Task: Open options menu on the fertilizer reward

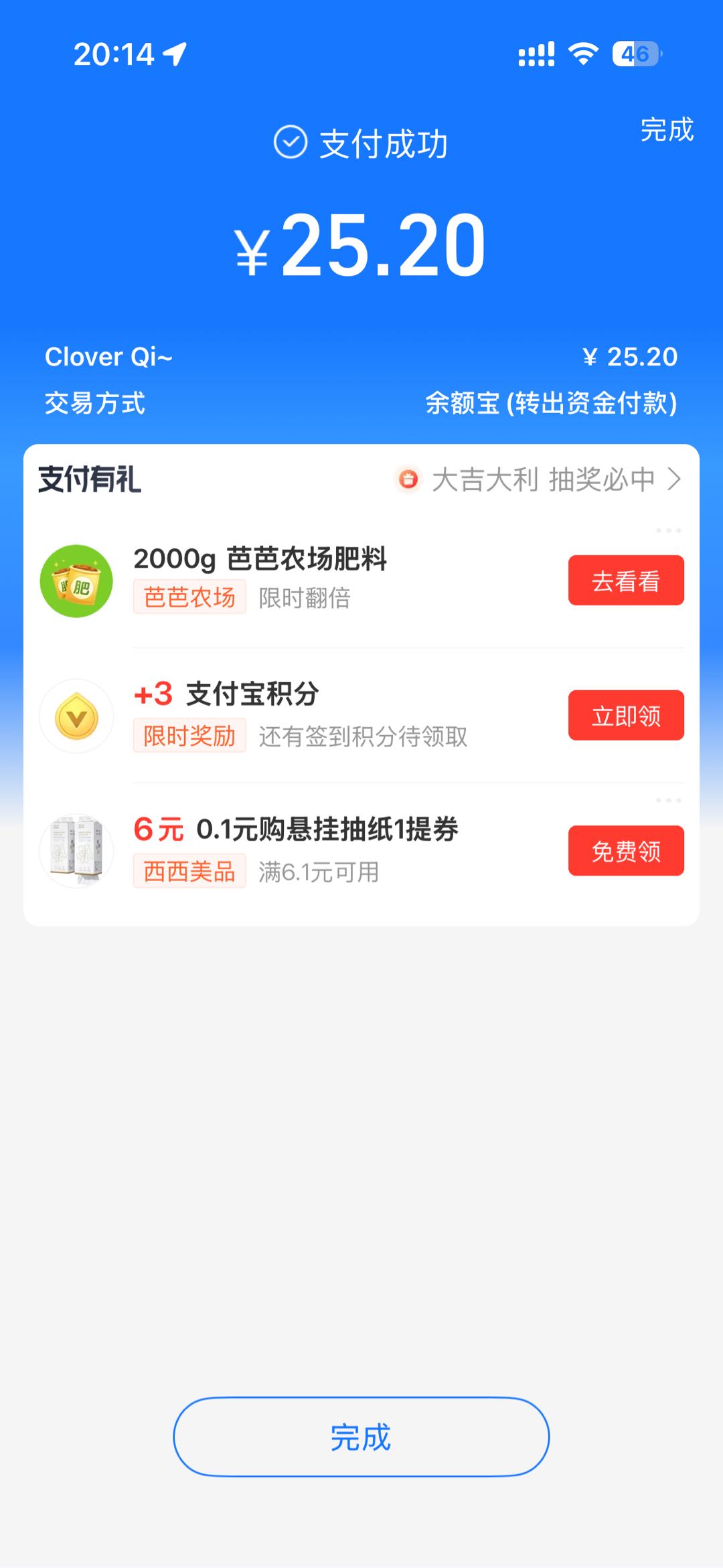Action: [667, 529]
